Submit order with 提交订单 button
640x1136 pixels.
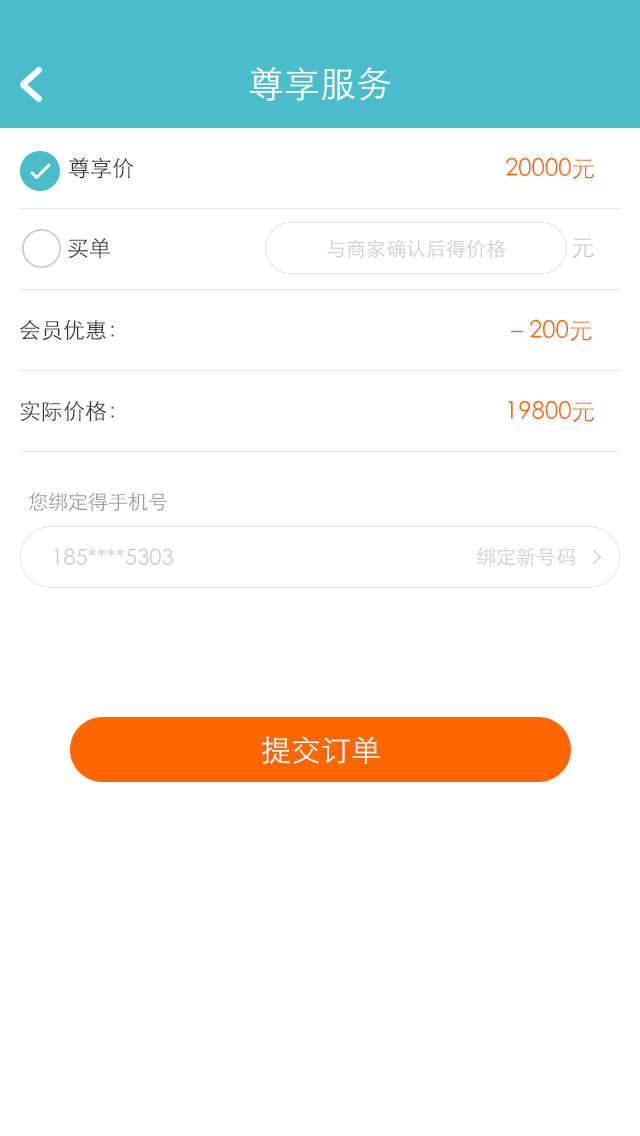(320, 749)
